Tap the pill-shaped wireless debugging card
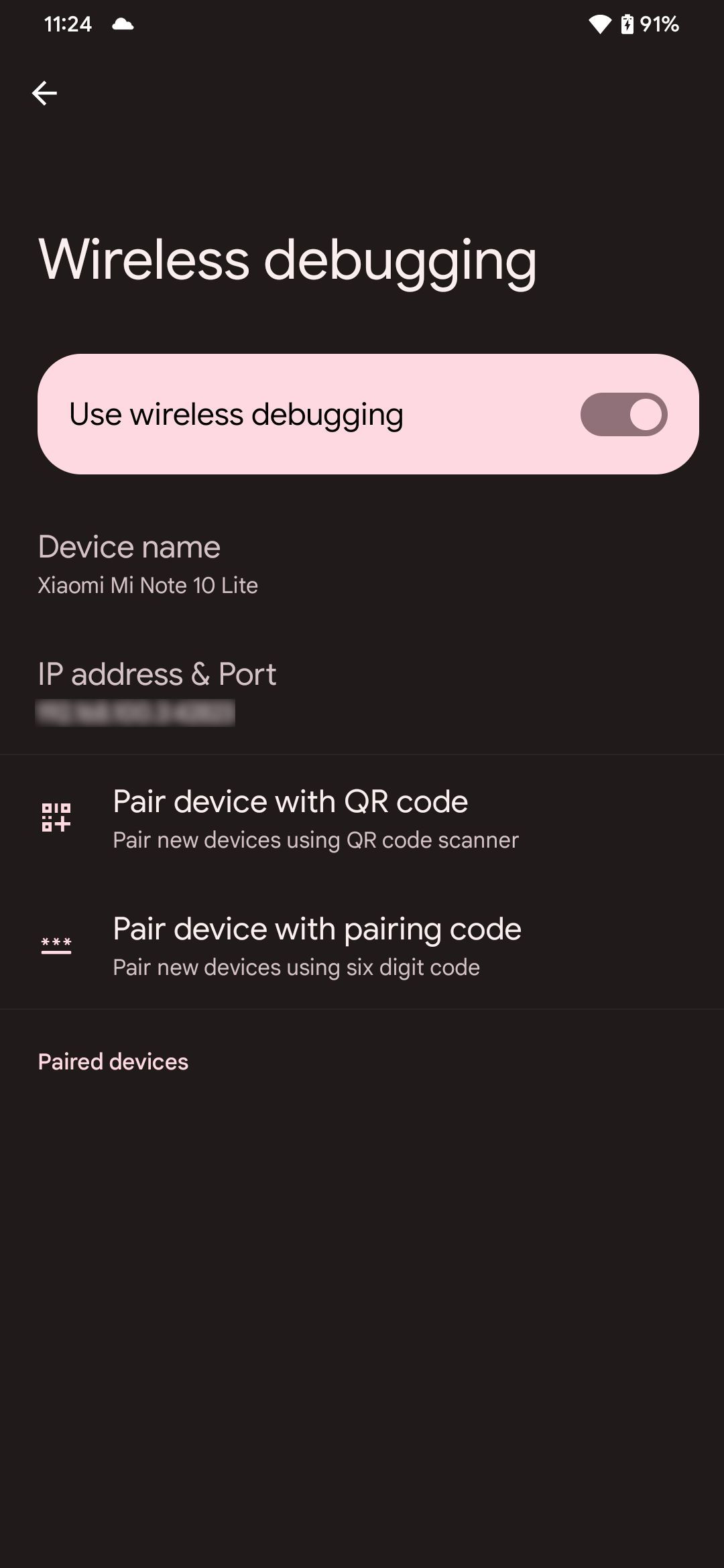 pos(365,414)
